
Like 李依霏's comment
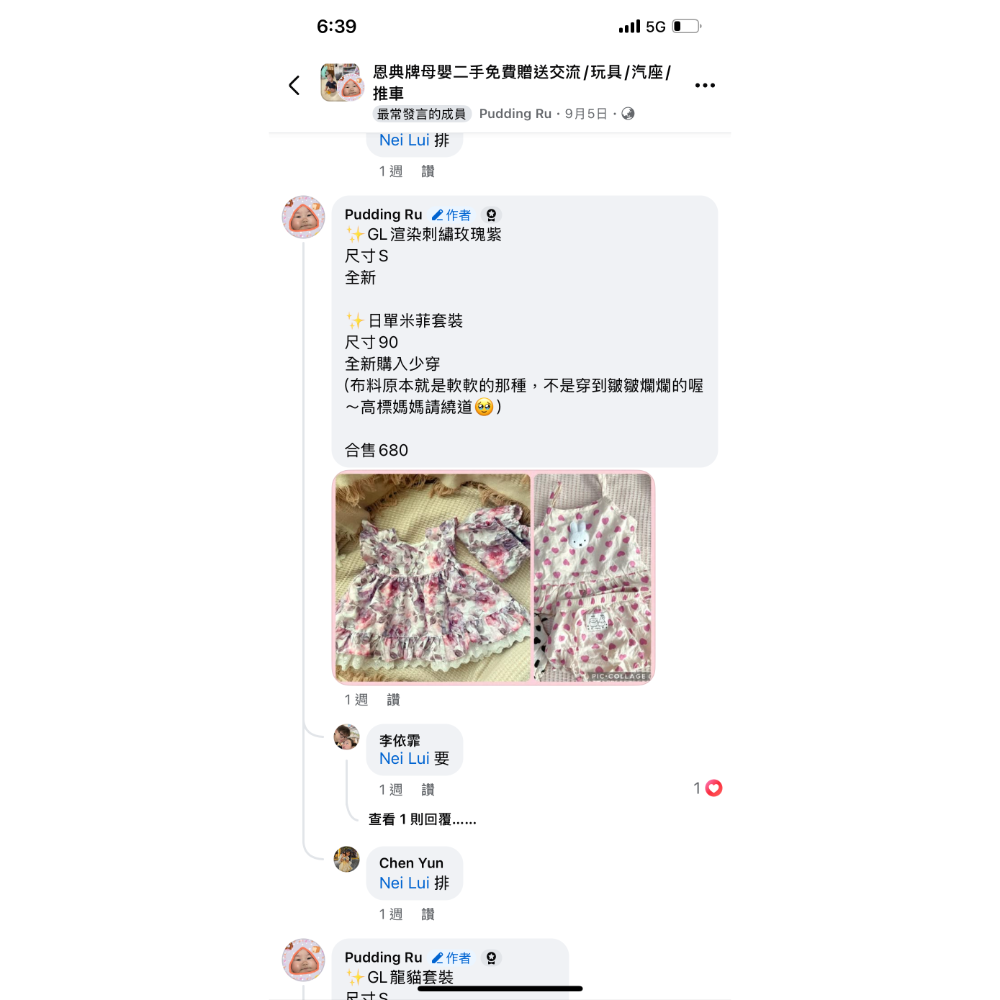point(428,790)
